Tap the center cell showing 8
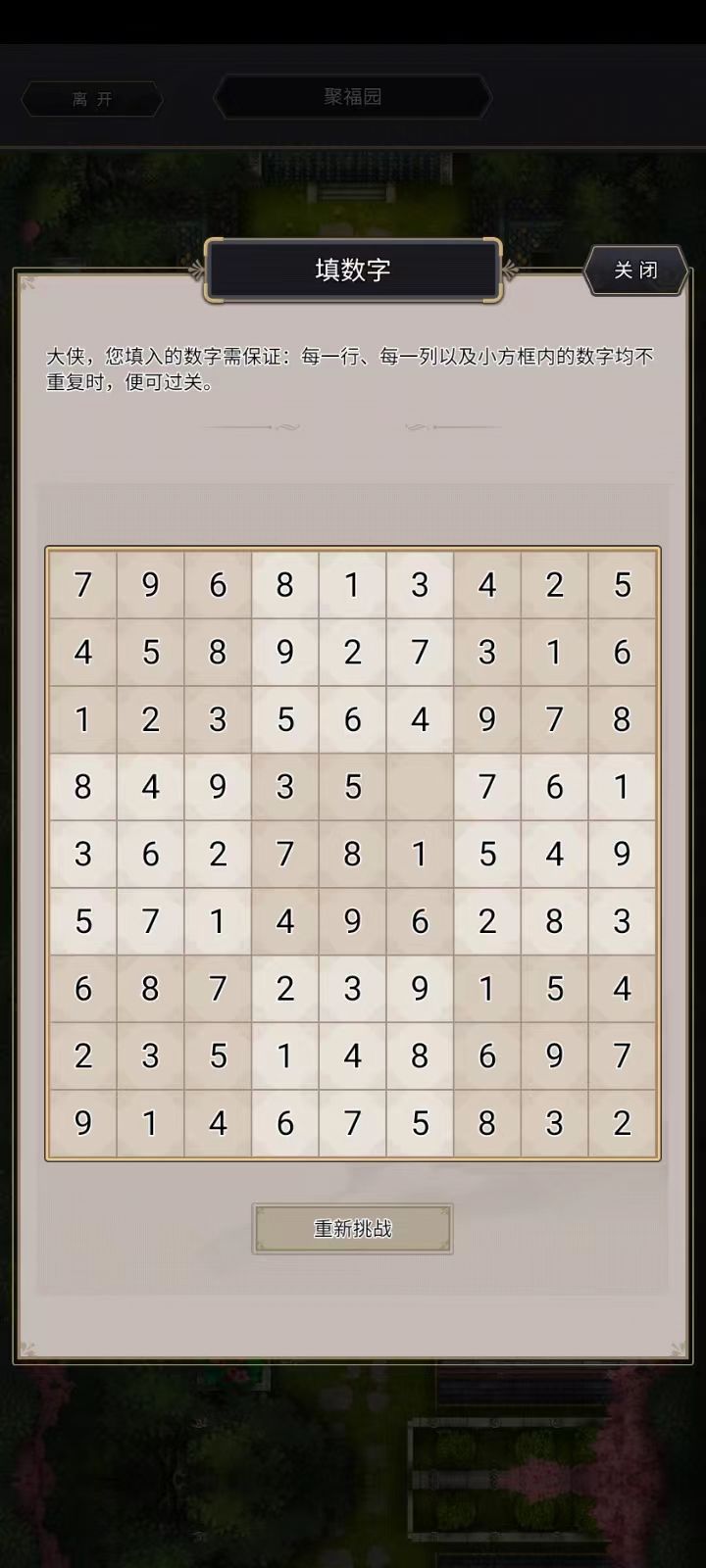This screenshot has height=1568, width=706. point(353,855)
